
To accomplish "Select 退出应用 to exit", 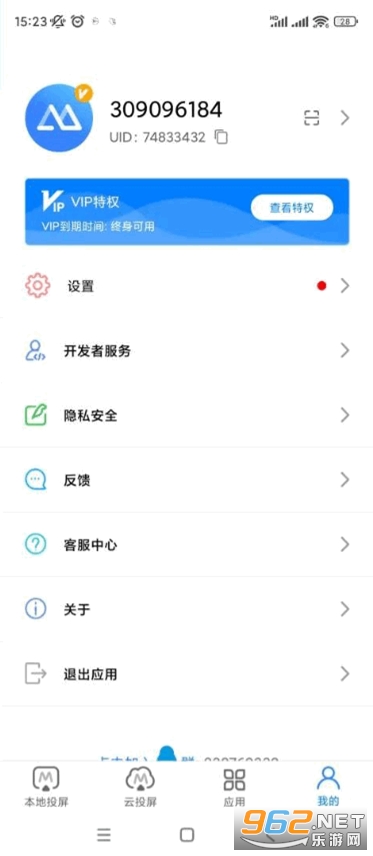I will pyautogui.click(x=186, y=674).
